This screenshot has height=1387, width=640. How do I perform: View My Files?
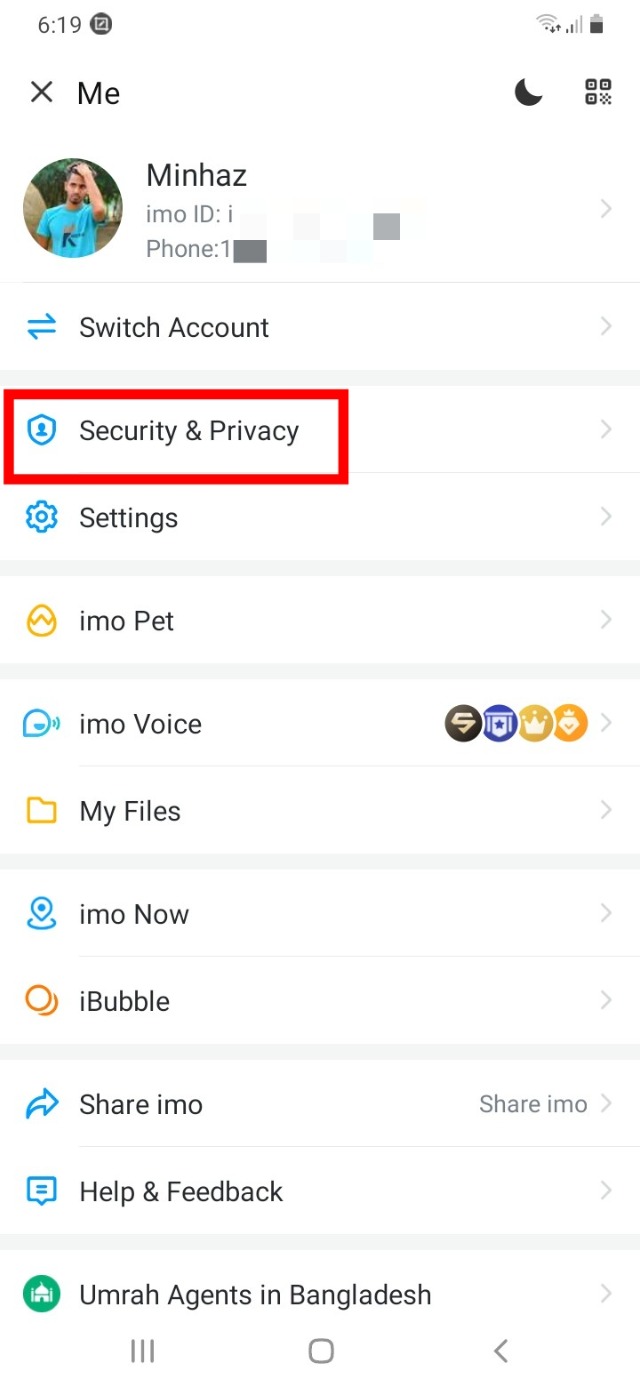(x=320, y=811)
